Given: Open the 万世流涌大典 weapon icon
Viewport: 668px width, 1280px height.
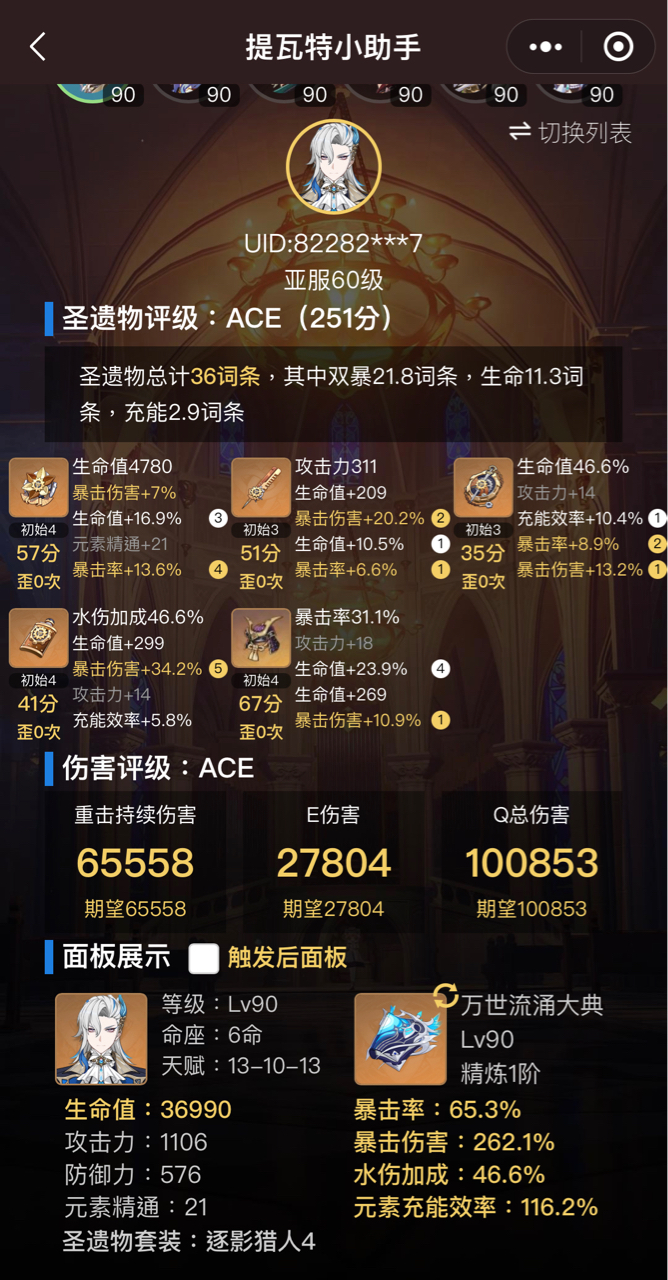Looking at the screenshot, I should point(400,1040).
